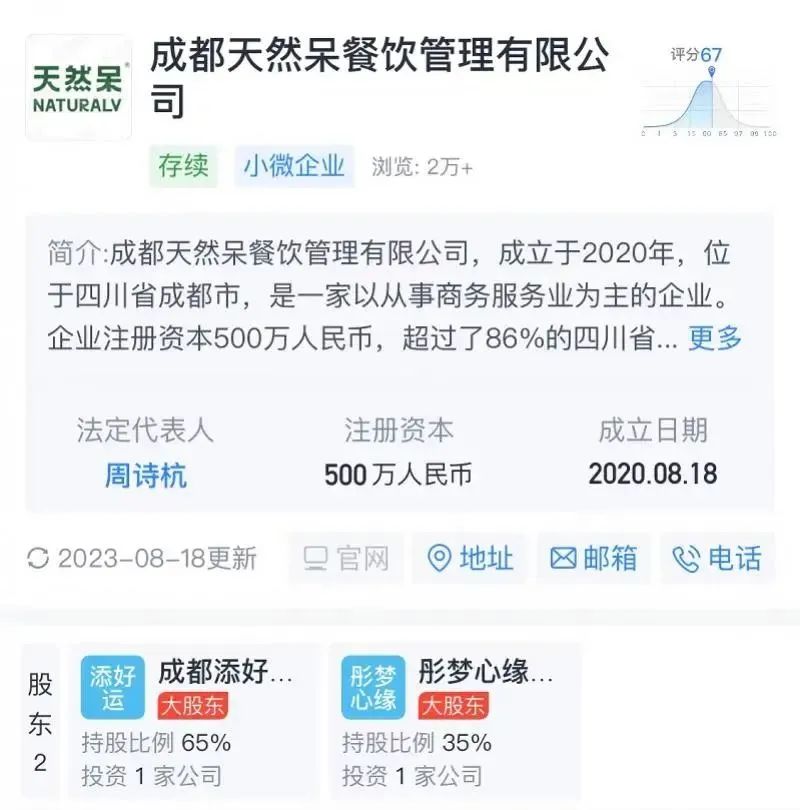Tap the 官网 website button
The width and height of the screenshot is (800, 810).
pos(347,558)
